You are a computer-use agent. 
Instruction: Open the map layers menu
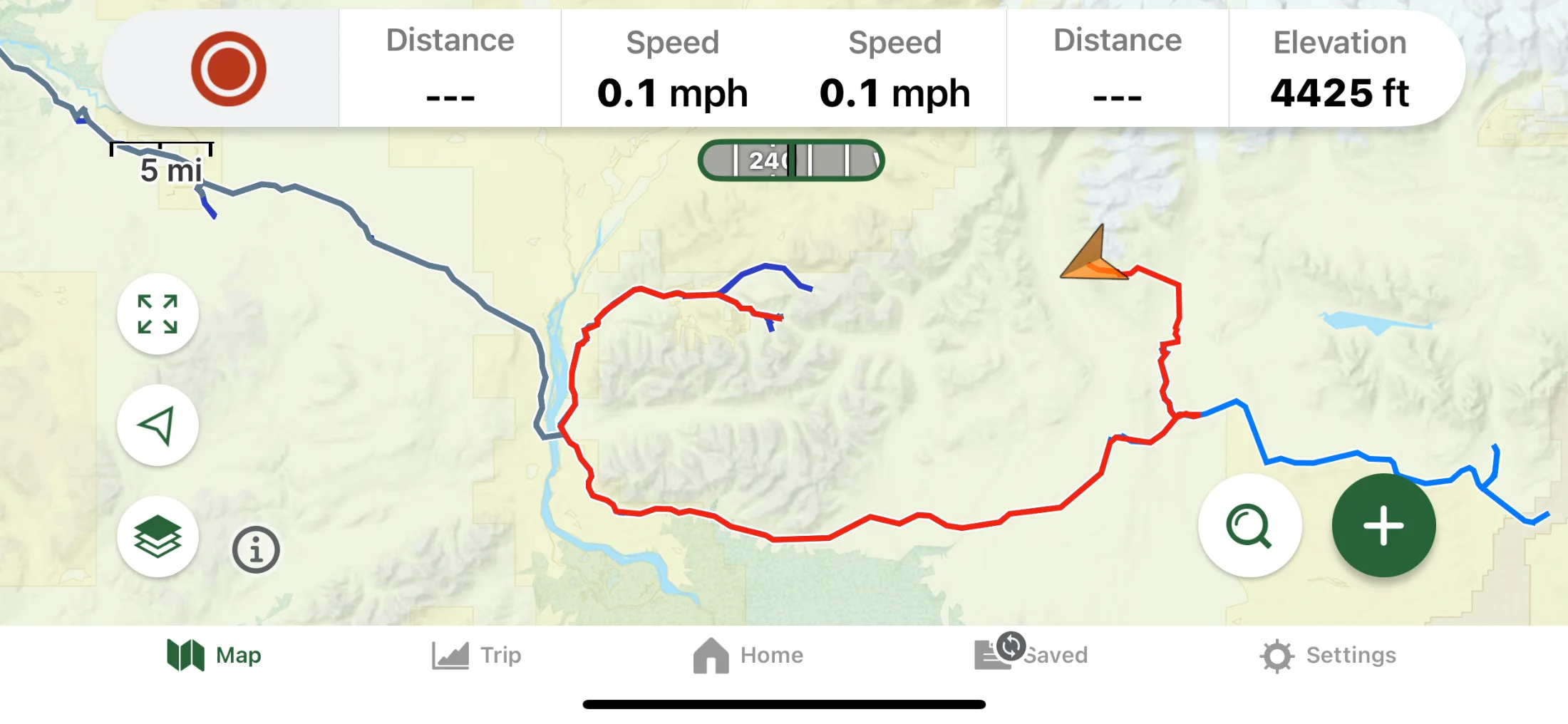158,537
